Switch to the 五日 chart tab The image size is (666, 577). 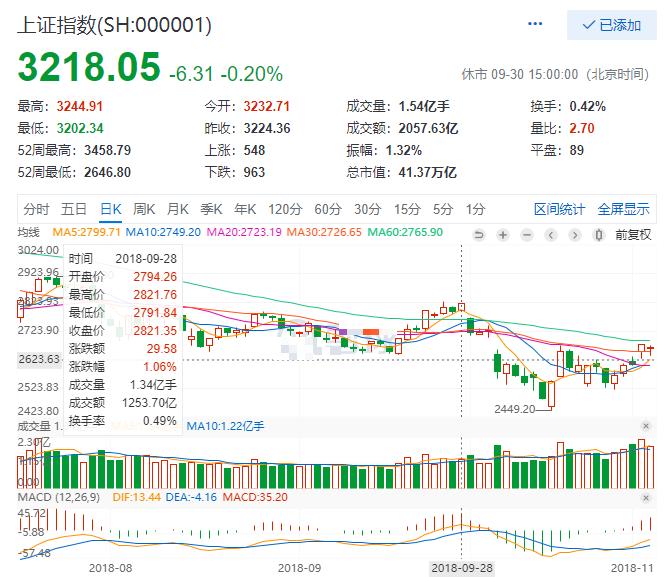click(x=74, y=209)
